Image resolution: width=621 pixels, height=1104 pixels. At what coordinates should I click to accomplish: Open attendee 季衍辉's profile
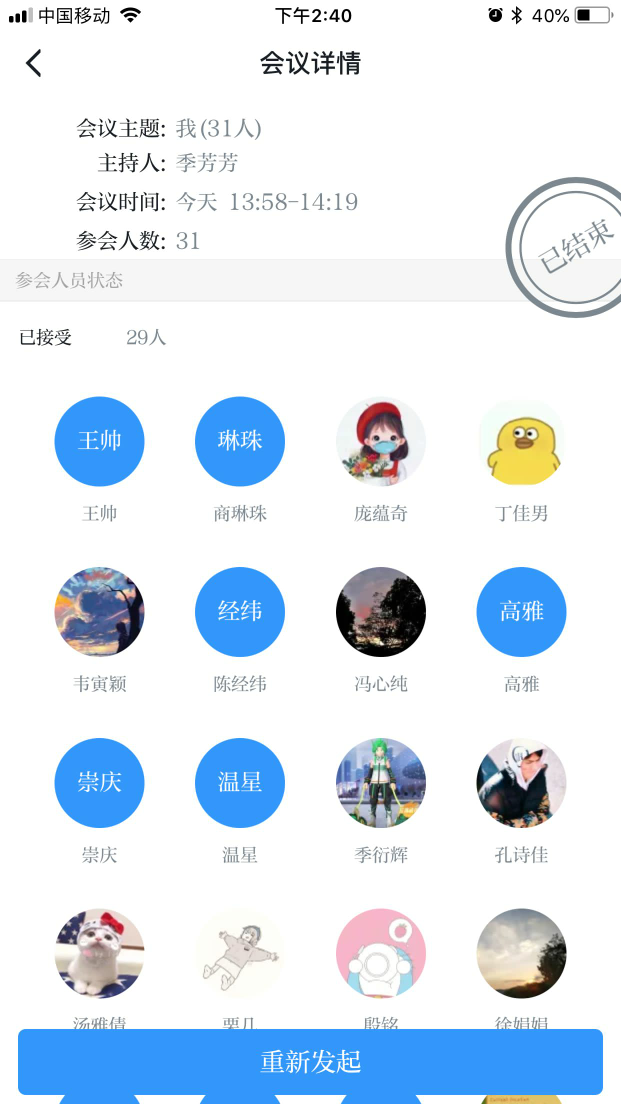coord(381,783)
